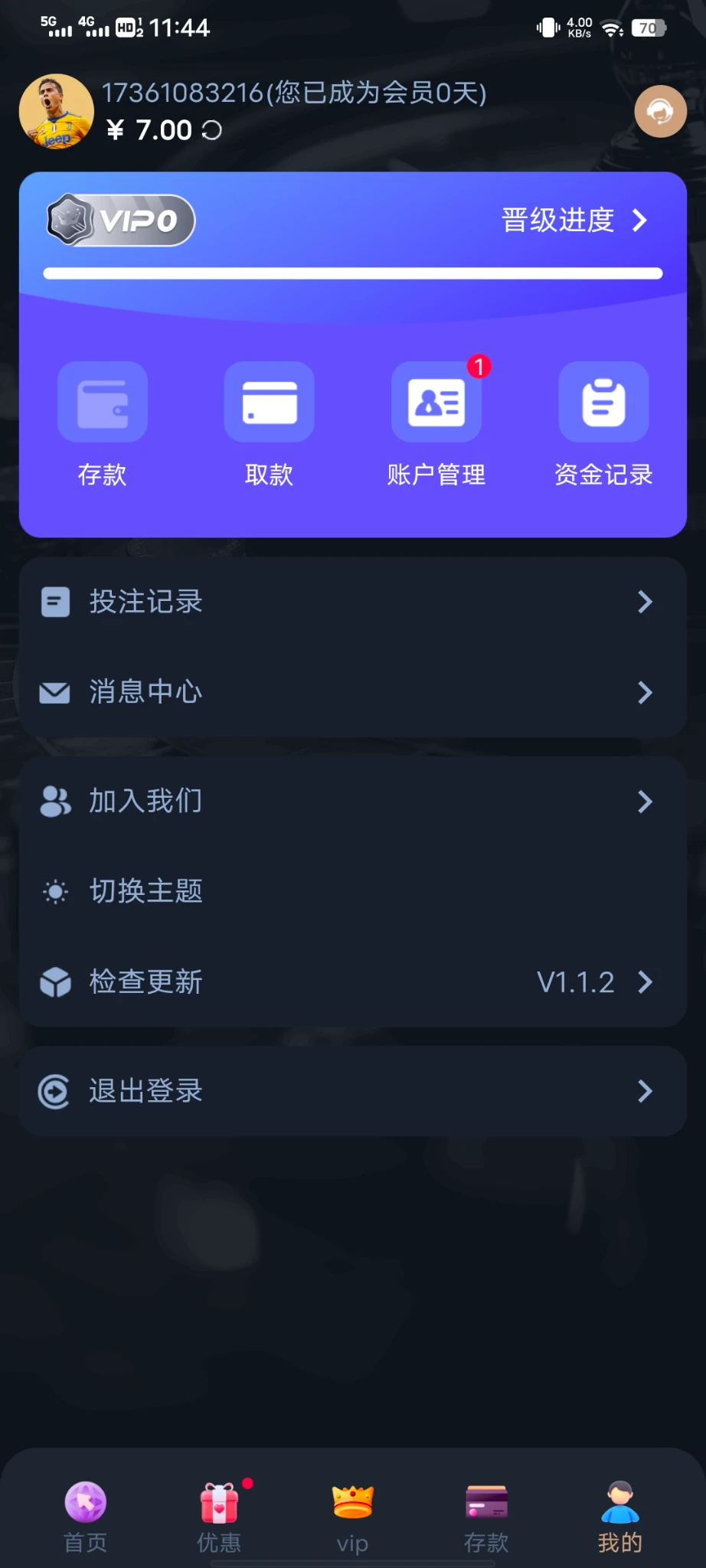Open customer service headset icon

(660, 112)
